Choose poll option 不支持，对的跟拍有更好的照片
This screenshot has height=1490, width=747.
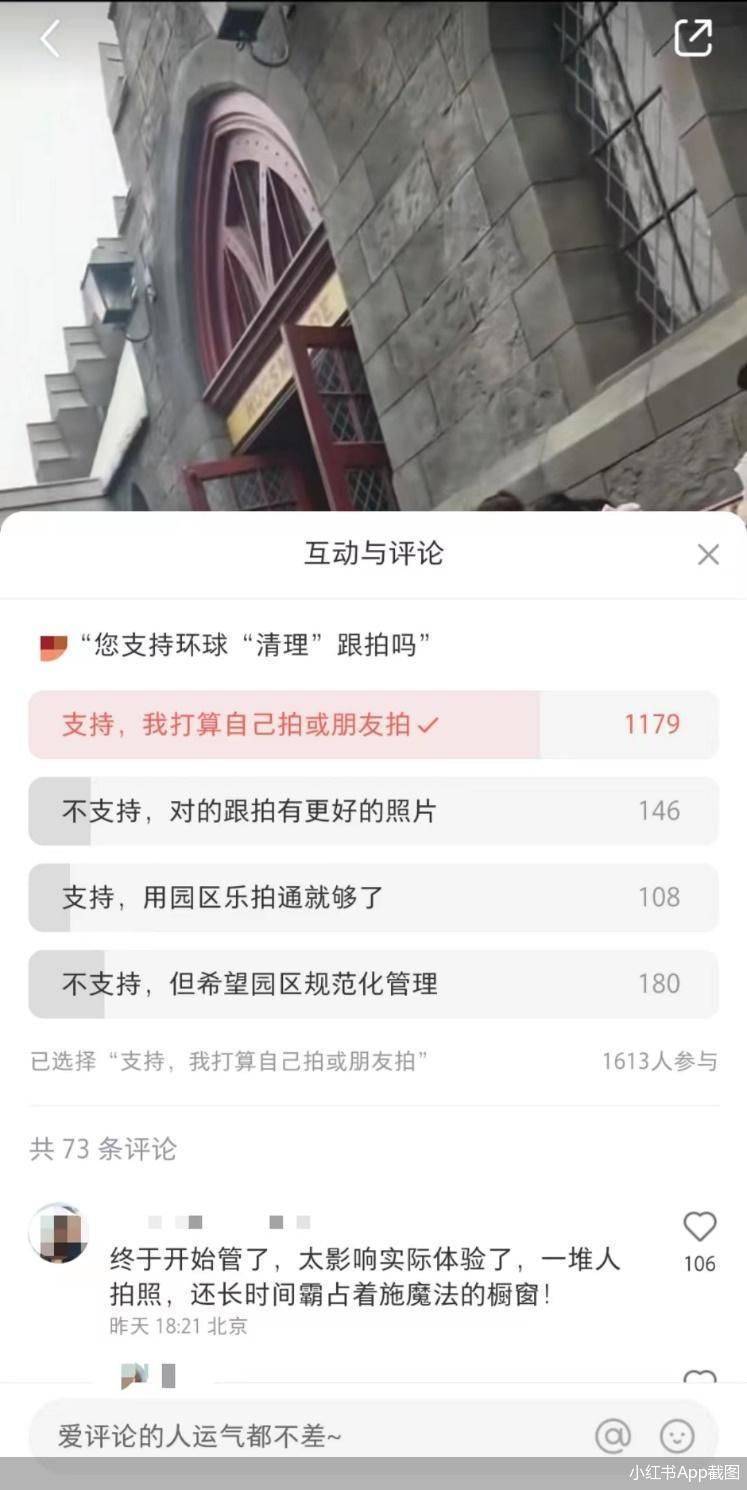(373, 811)
